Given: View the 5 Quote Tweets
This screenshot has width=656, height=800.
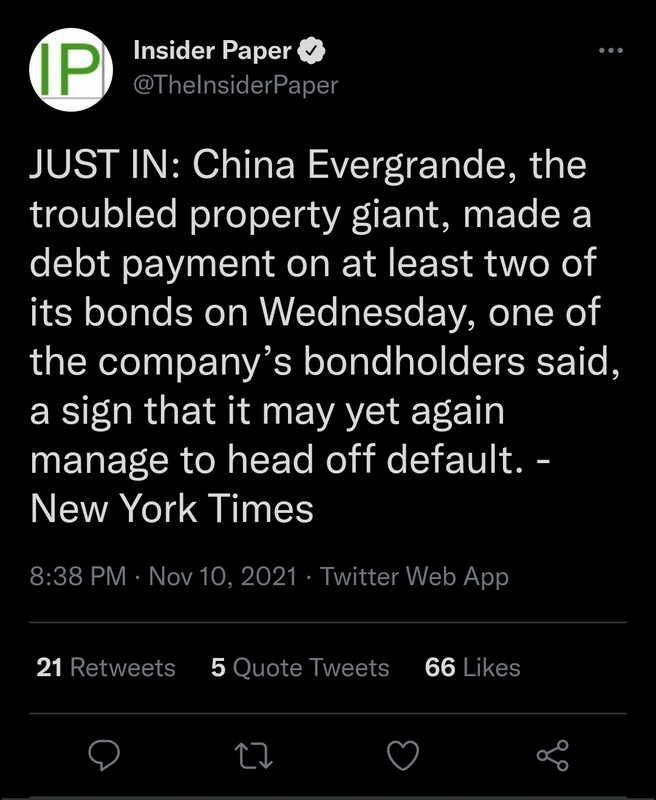Looking at the screenshot, I should [x=299, y=667].
